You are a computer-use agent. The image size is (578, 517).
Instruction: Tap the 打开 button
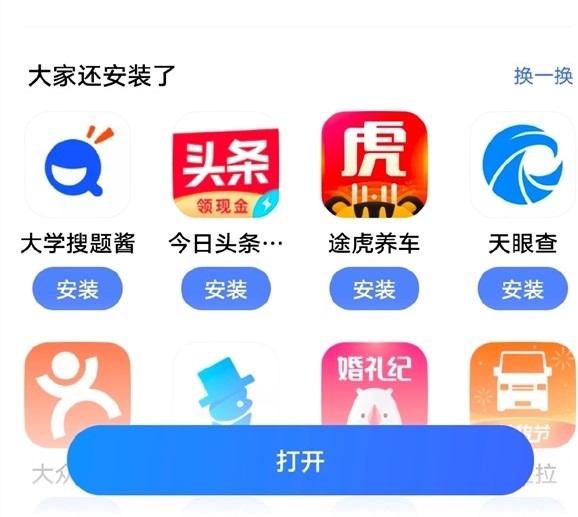coord(300,460)
